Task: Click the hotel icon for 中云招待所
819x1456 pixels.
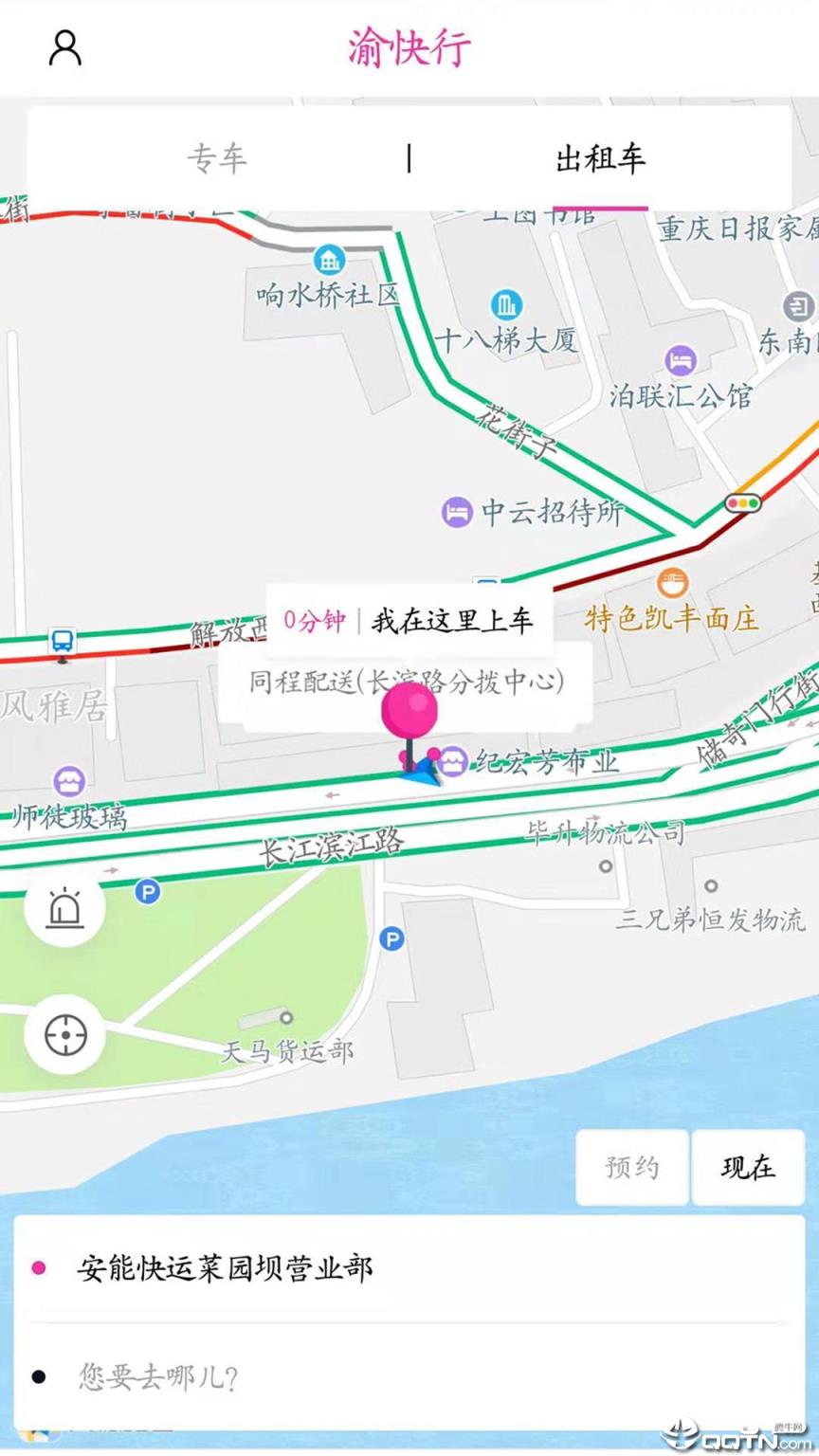Action: point(458,512)
